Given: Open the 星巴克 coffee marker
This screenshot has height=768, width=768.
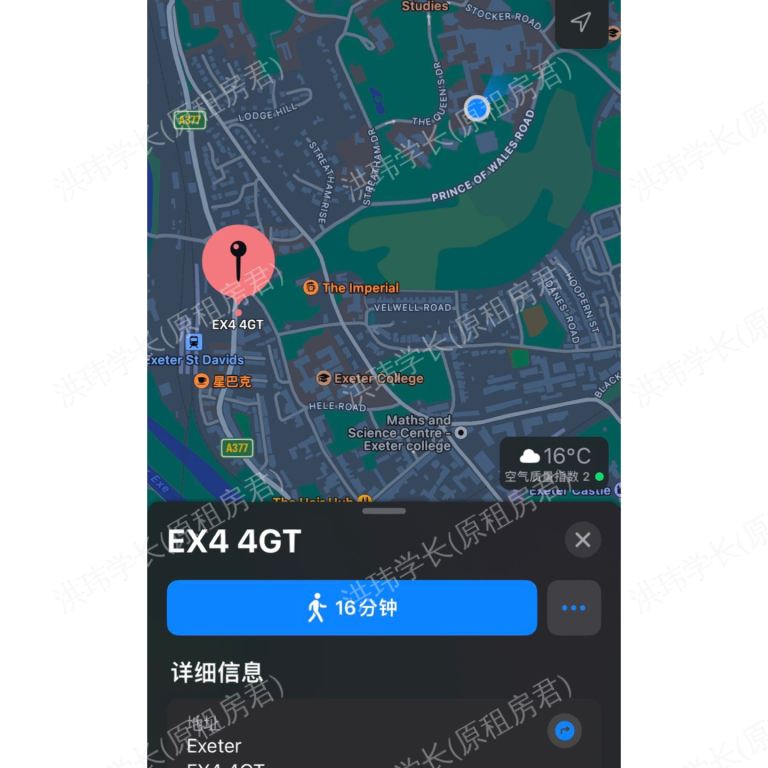Looking at the screenshot, I should 202,381.
